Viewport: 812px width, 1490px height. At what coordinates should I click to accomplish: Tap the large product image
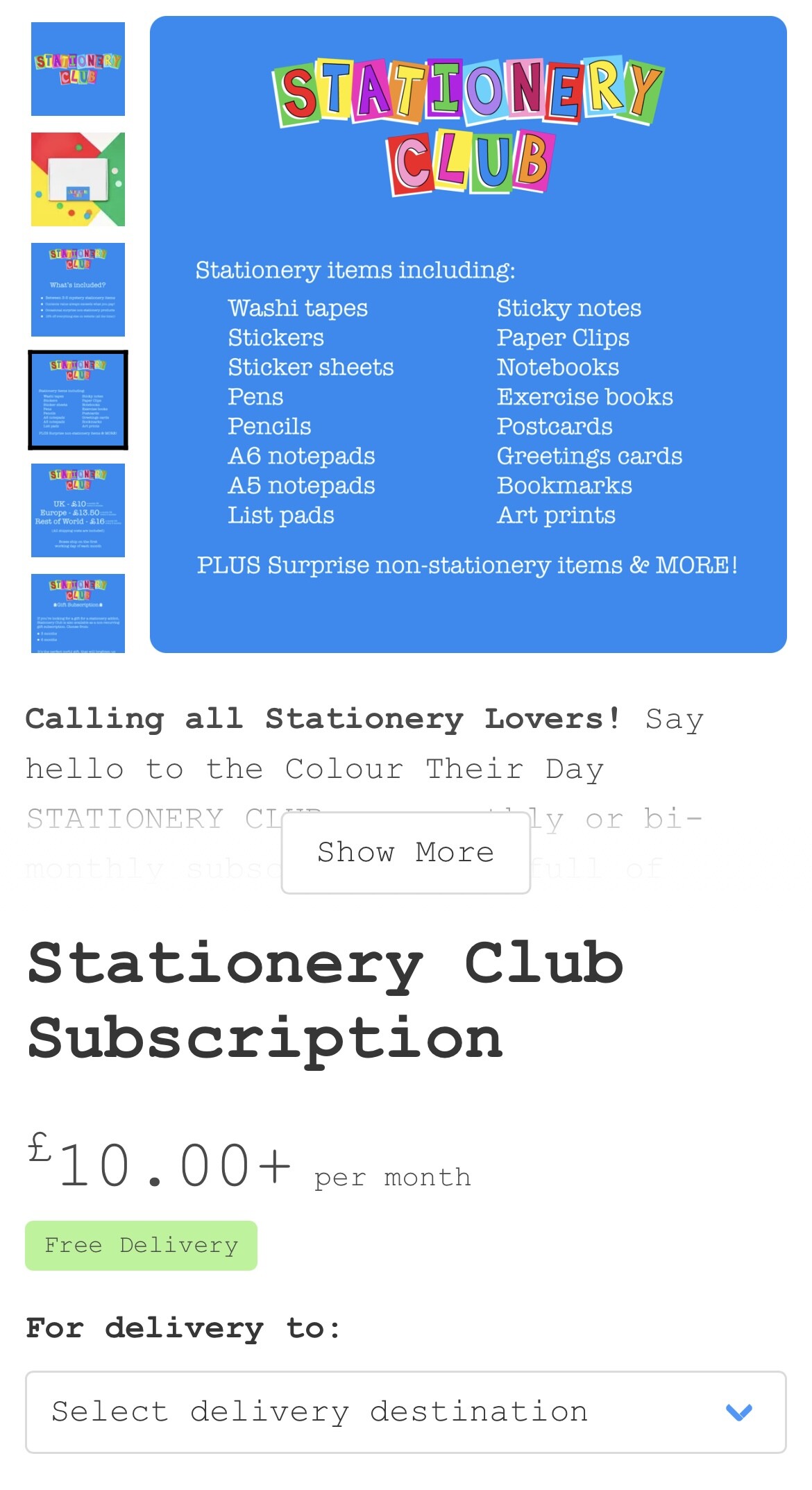pos(468,335)
